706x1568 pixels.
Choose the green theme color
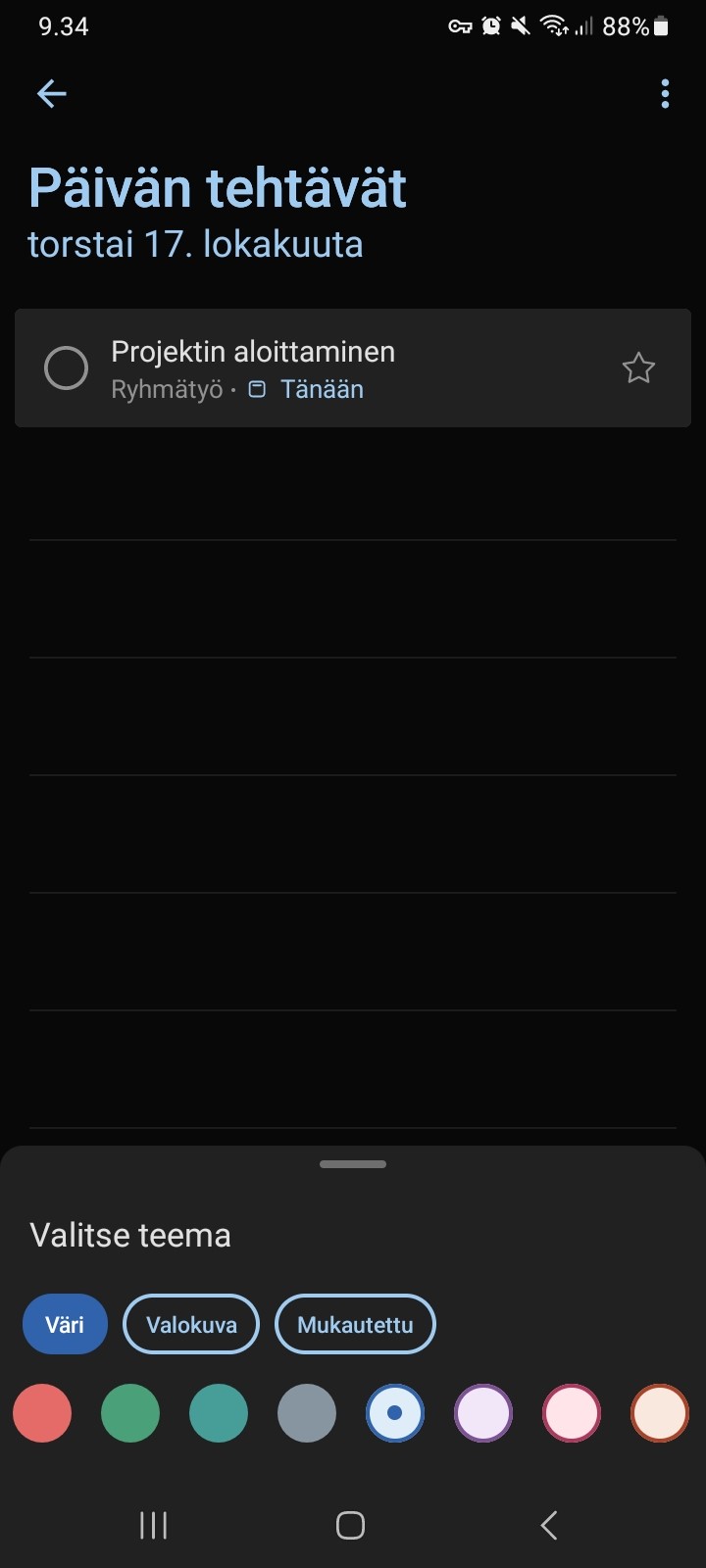(130, 1413)
